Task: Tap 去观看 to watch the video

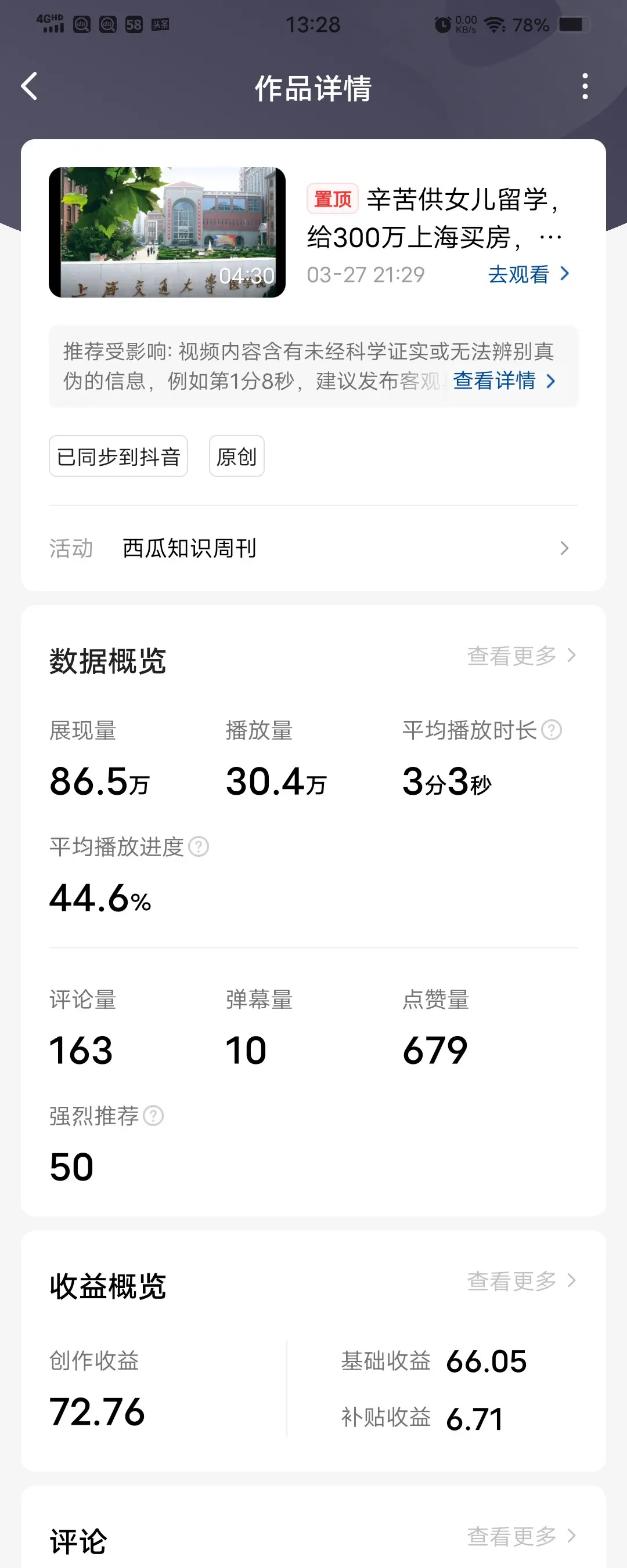Action: 528,274
